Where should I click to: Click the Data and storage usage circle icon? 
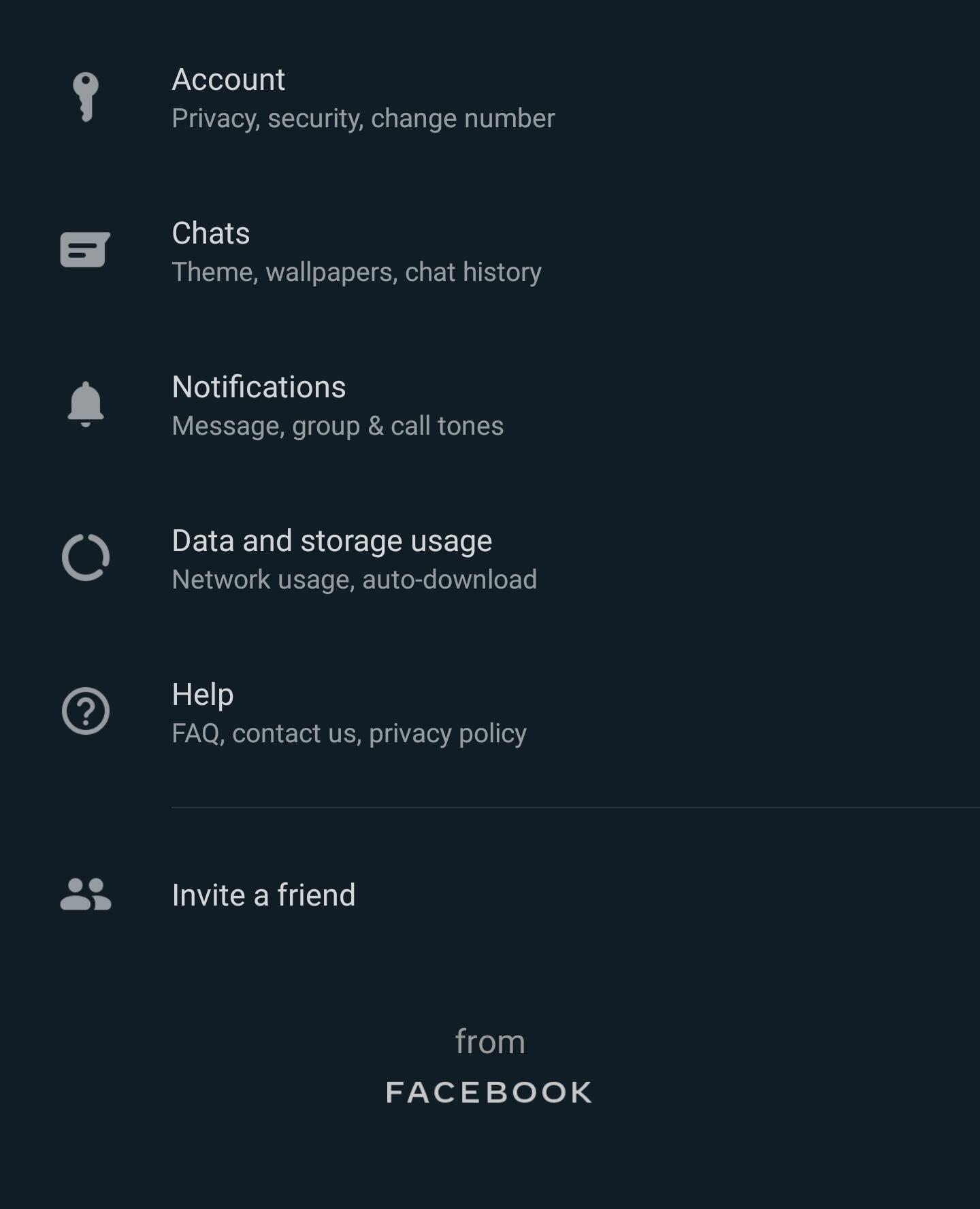point(84,558)
